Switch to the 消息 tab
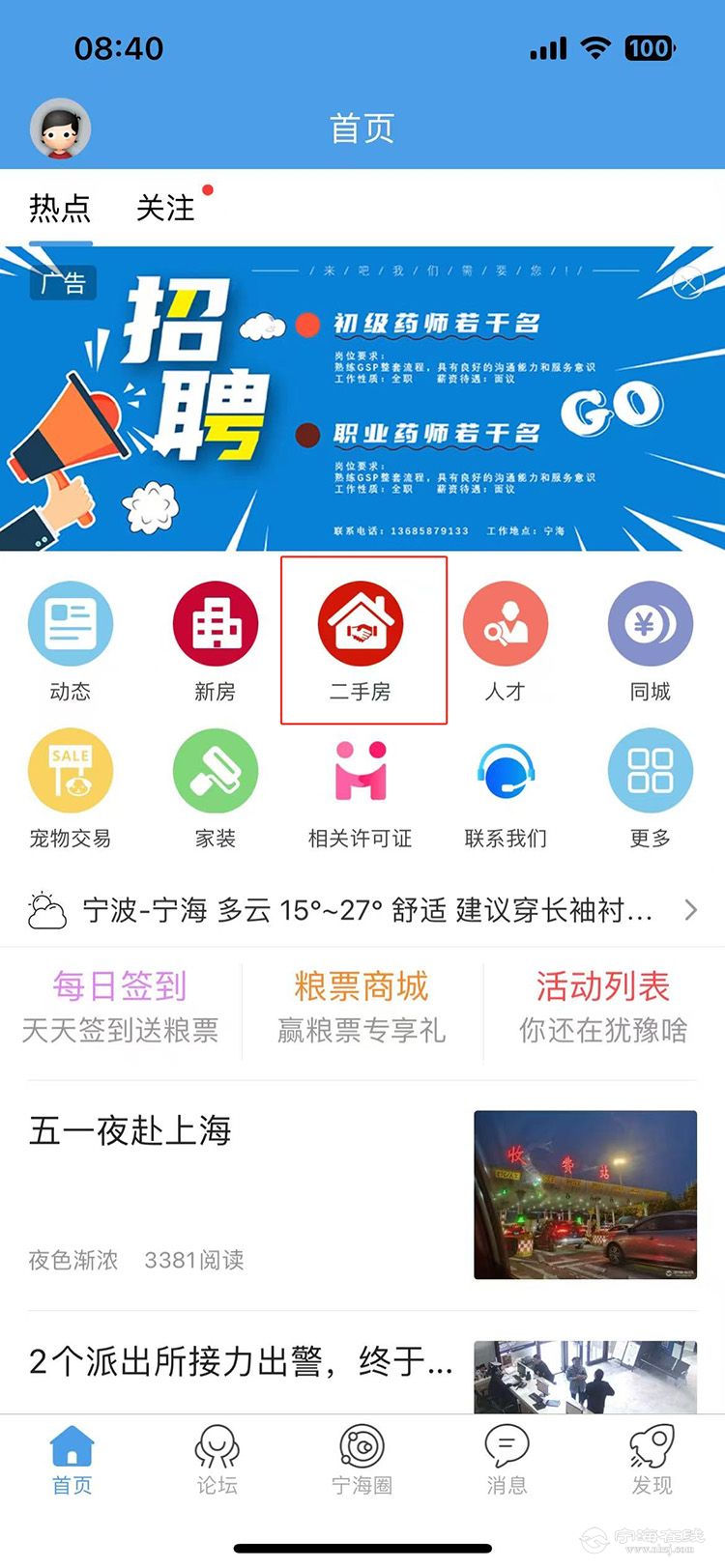 [x=507, y=1460]
